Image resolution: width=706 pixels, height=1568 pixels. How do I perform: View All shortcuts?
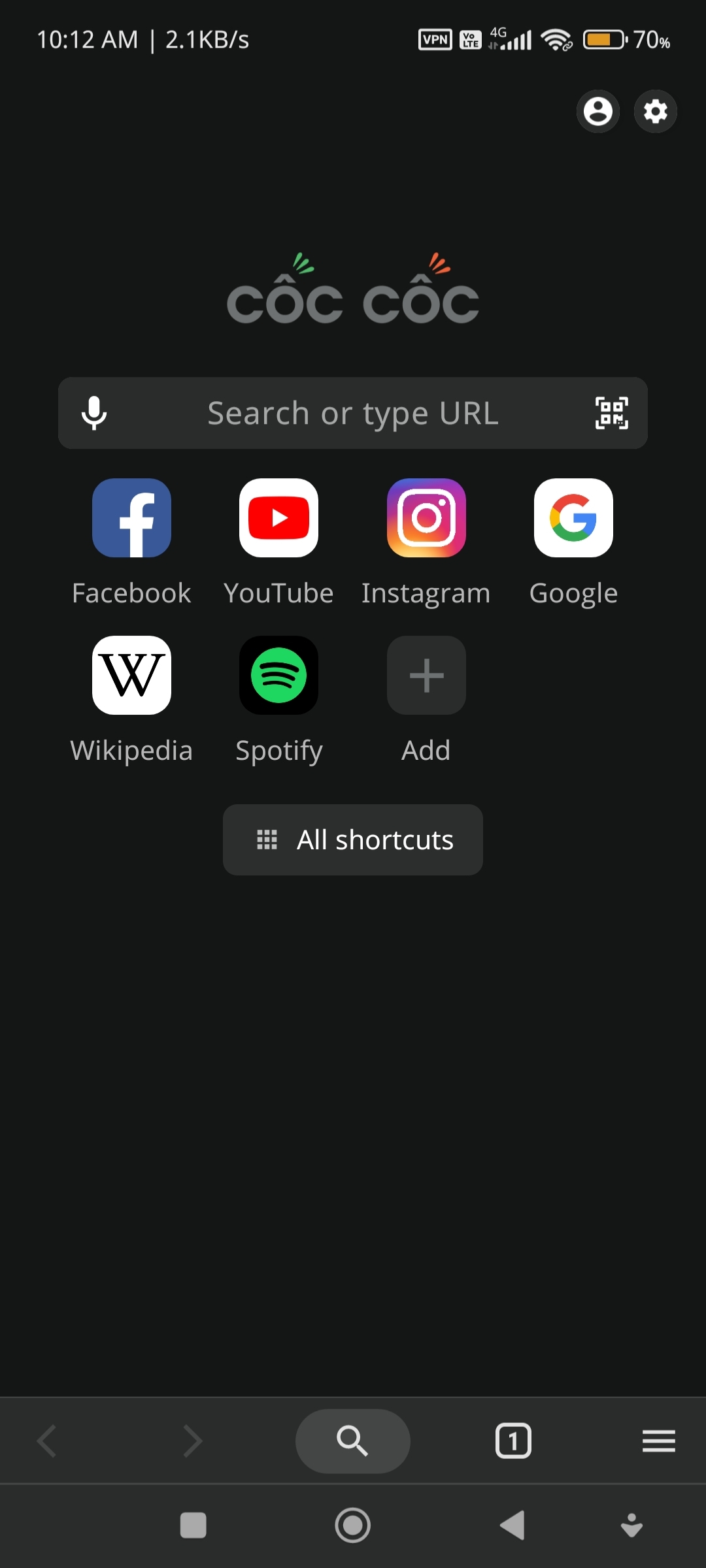tap(353, 840)
